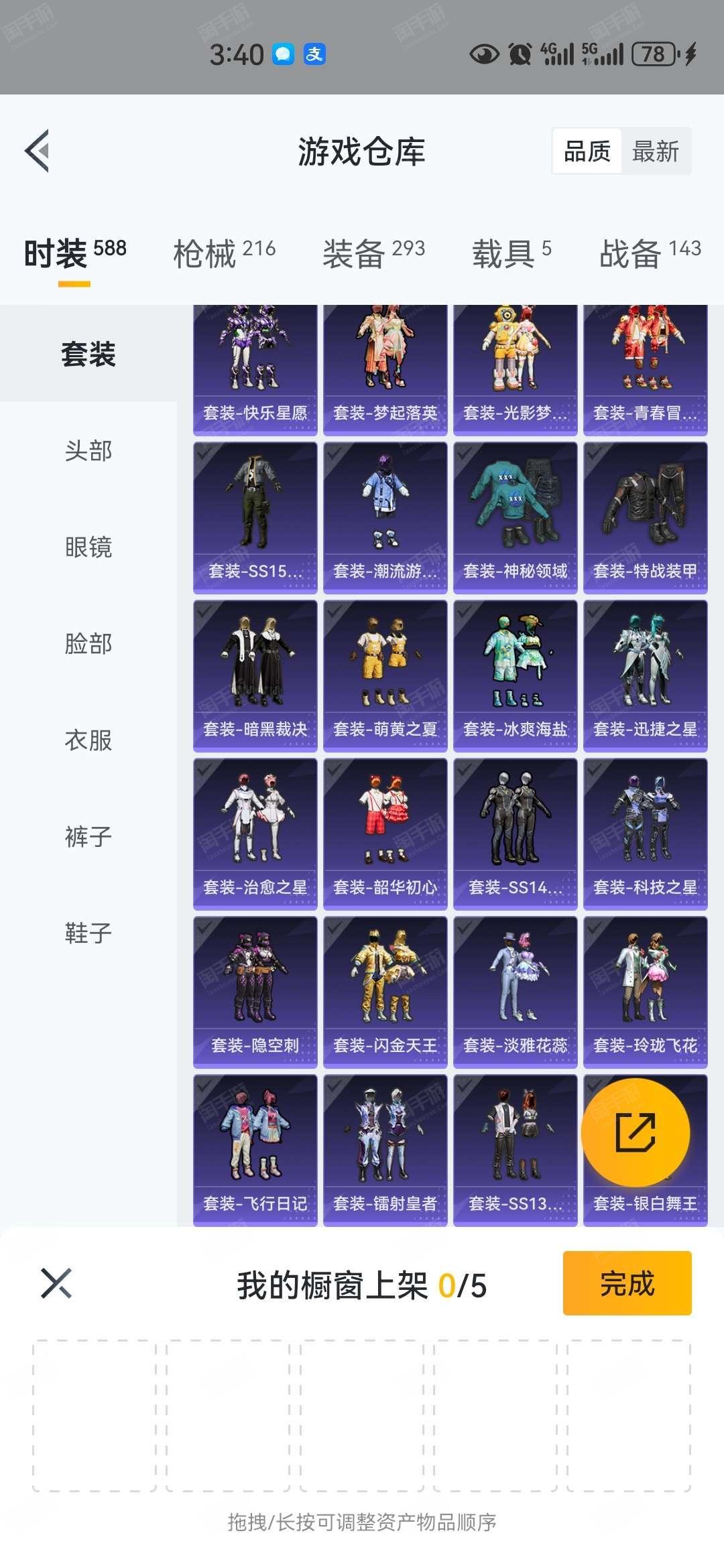
Task: Select the 头部 category in sidebar
Action: pos(88,450)
